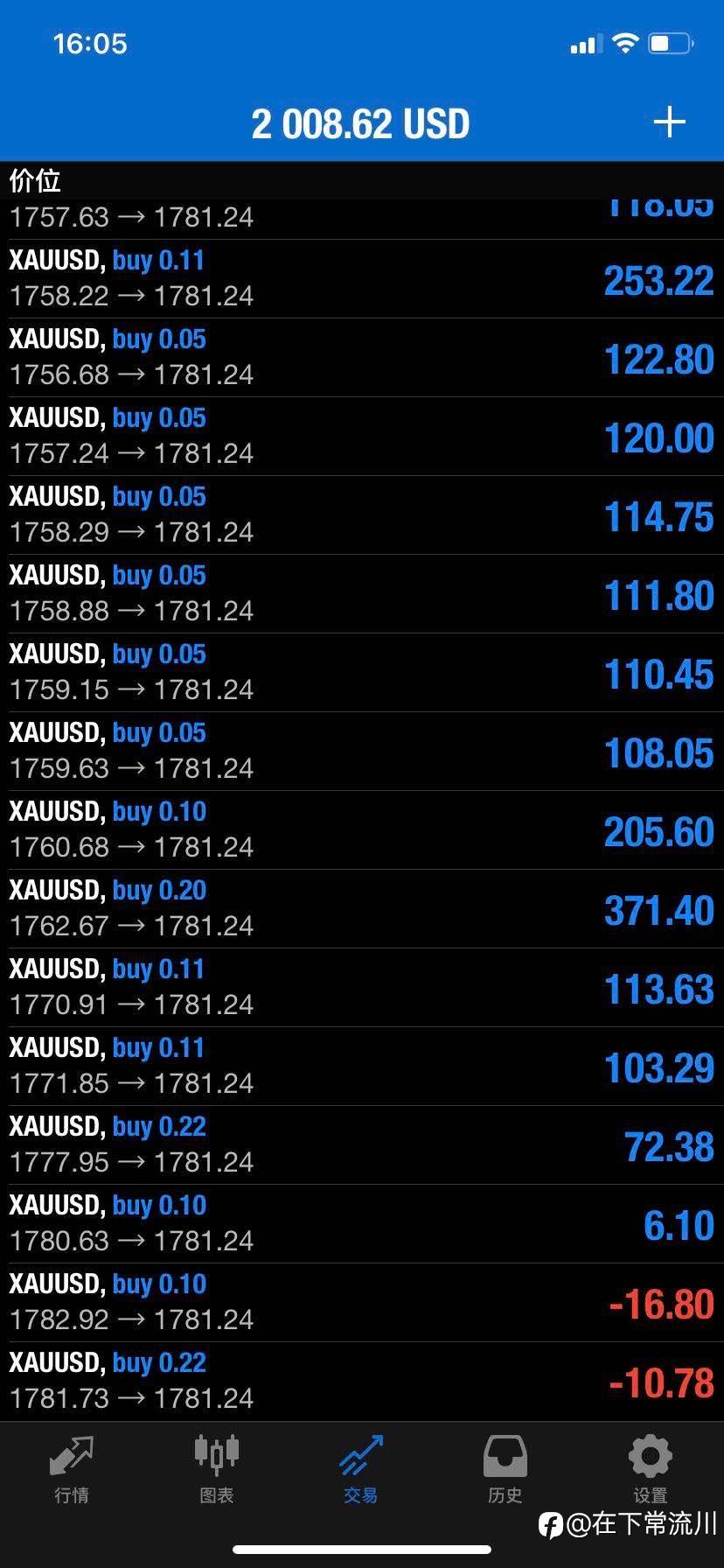Switch to the 图表 tab

(216, 1470)
